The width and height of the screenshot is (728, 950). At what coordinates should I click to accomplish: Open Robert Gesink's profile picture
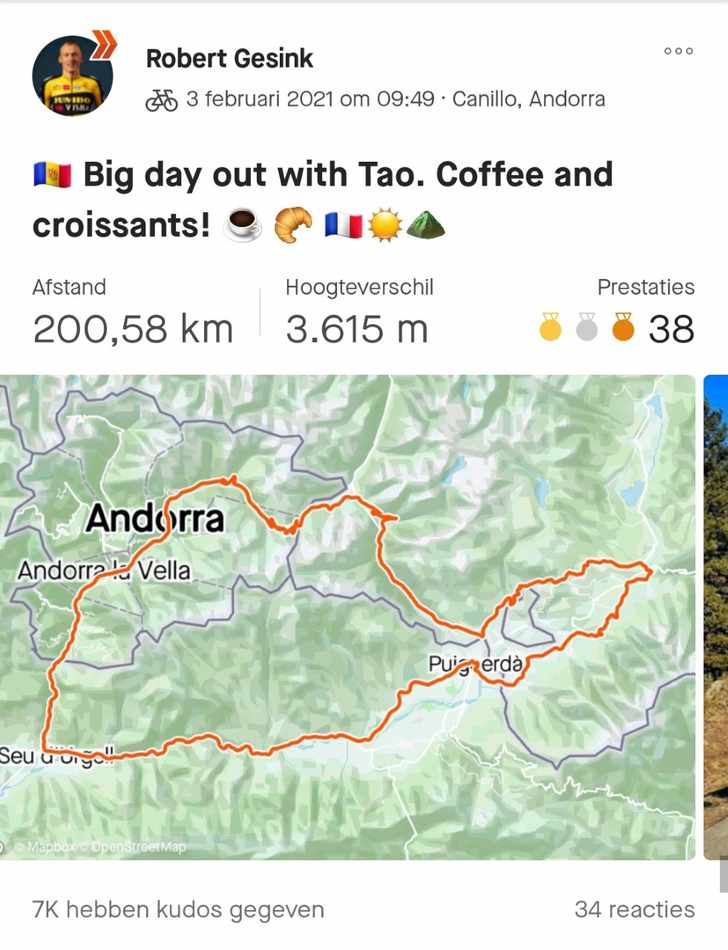point(72,76)
